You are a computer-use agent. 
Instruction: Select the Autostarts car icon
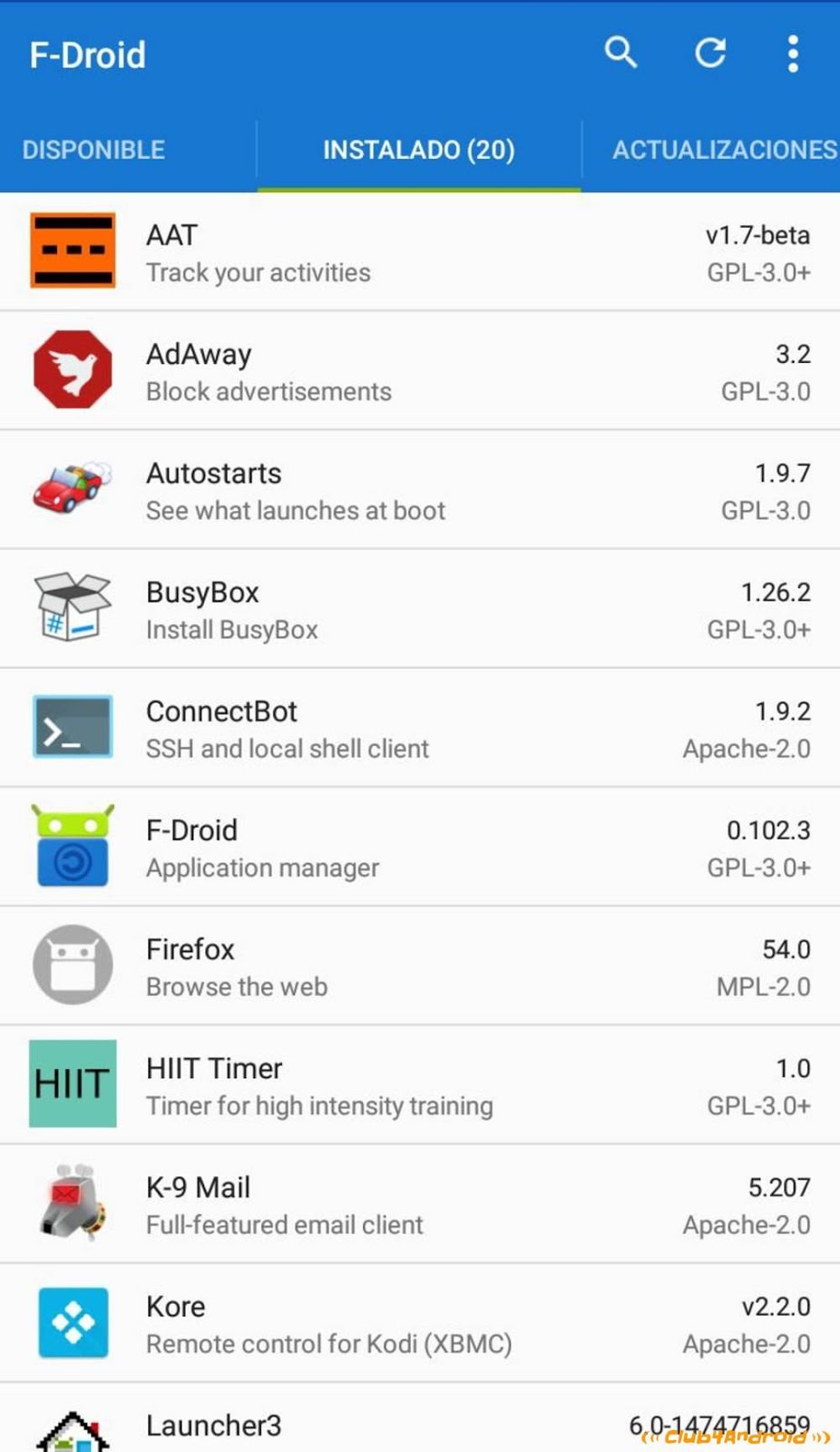click(73, 488)
